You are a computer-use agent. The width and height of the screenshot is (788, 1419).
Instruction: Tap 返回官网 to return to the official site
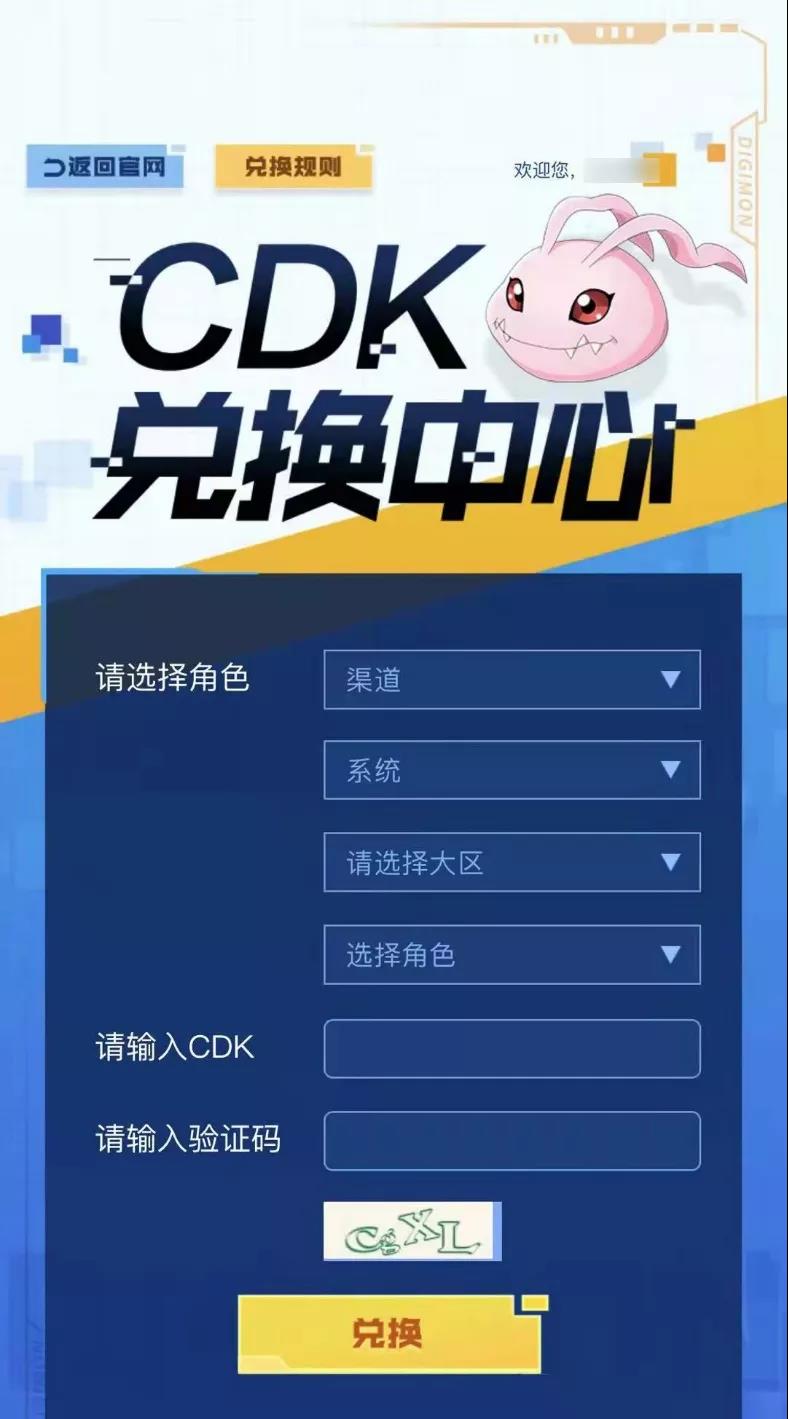coord(105,167)
